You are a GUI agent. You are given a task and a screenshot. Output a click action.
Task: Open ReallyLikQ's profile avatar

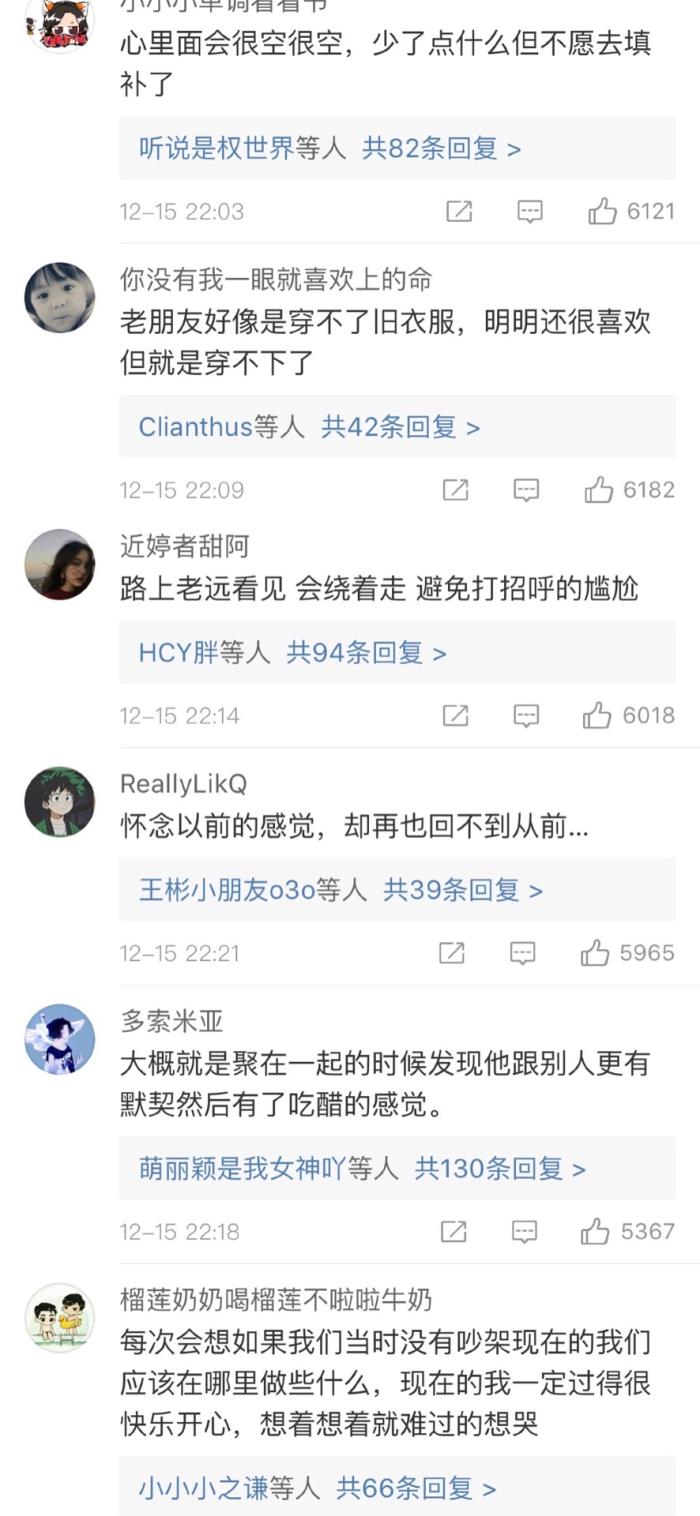click(x=59, y=802)
